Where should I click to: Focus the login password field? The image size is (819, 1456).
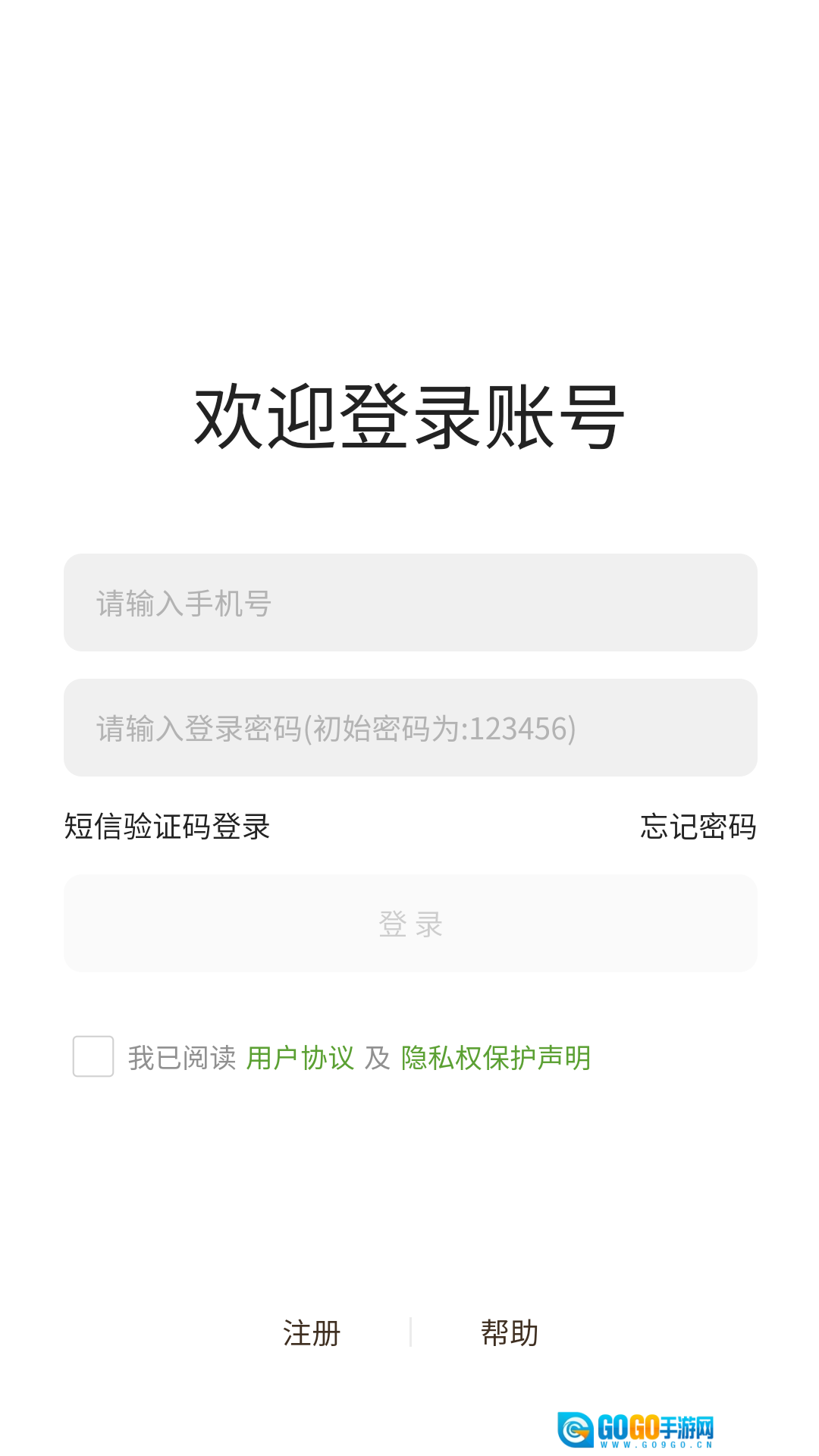click(x=409, y=728)
